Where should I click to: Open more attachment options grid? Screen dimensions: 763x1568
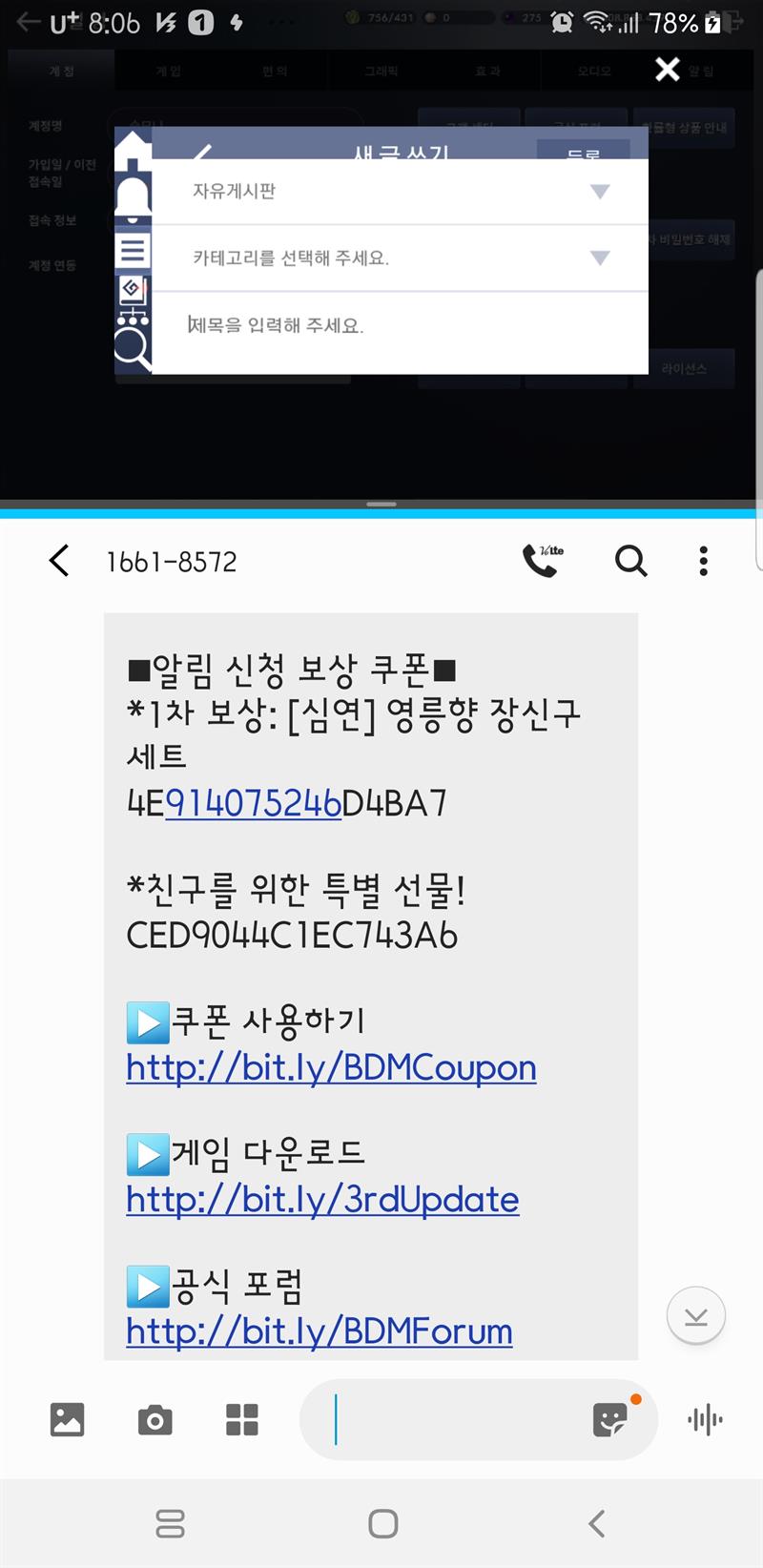pyautogui.click(x=242, y=1419)
